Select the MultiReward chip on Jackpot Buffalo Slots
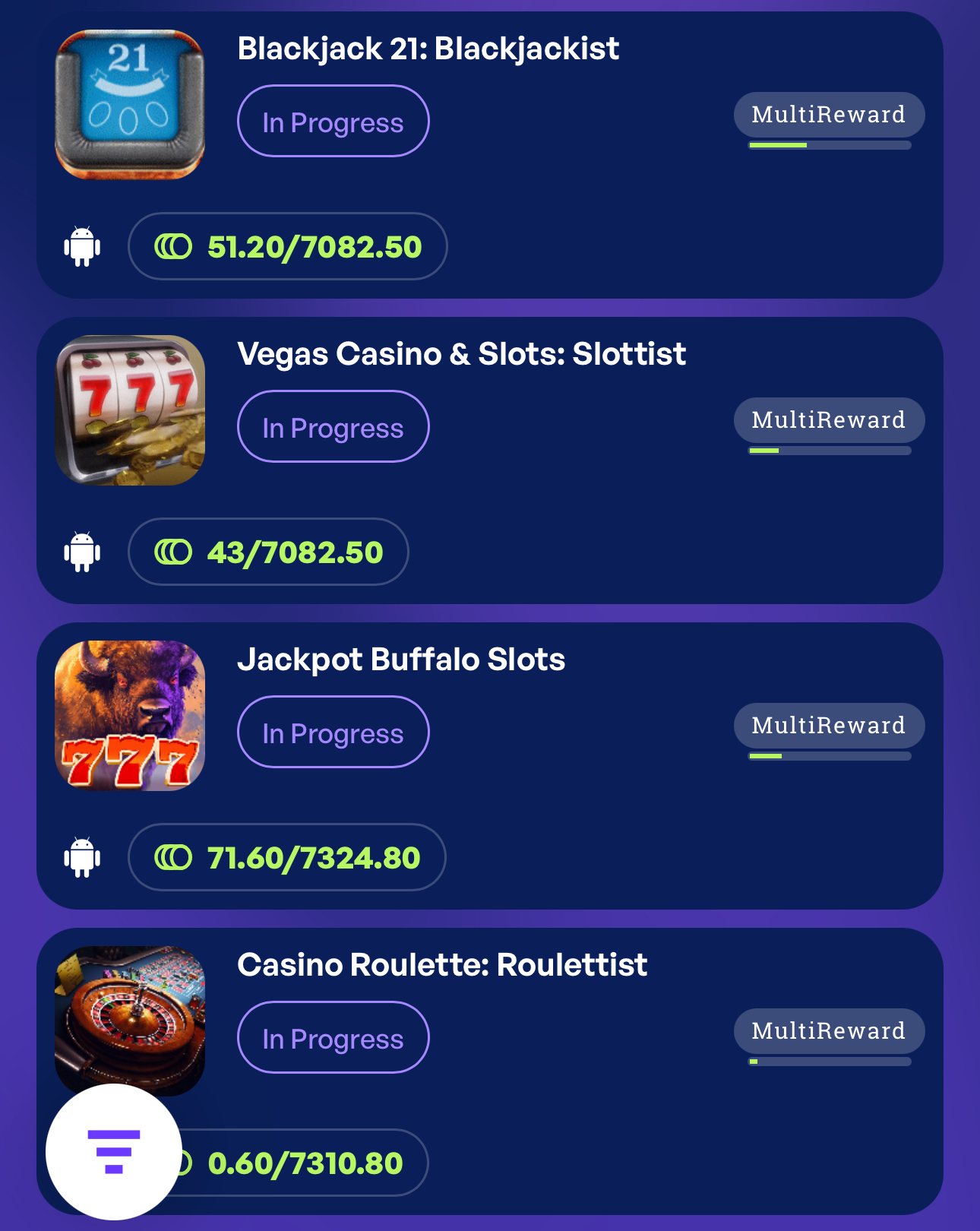This screenshot has height=1231, width=980. [x=829, y=726]
